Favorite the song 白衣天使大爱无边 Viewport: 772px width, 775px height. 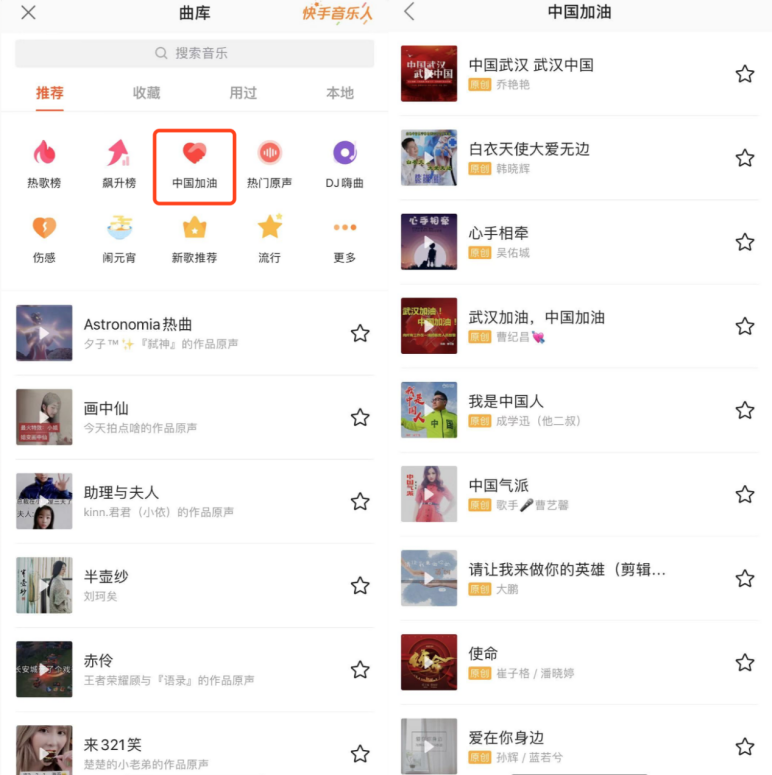coord(744,158)
